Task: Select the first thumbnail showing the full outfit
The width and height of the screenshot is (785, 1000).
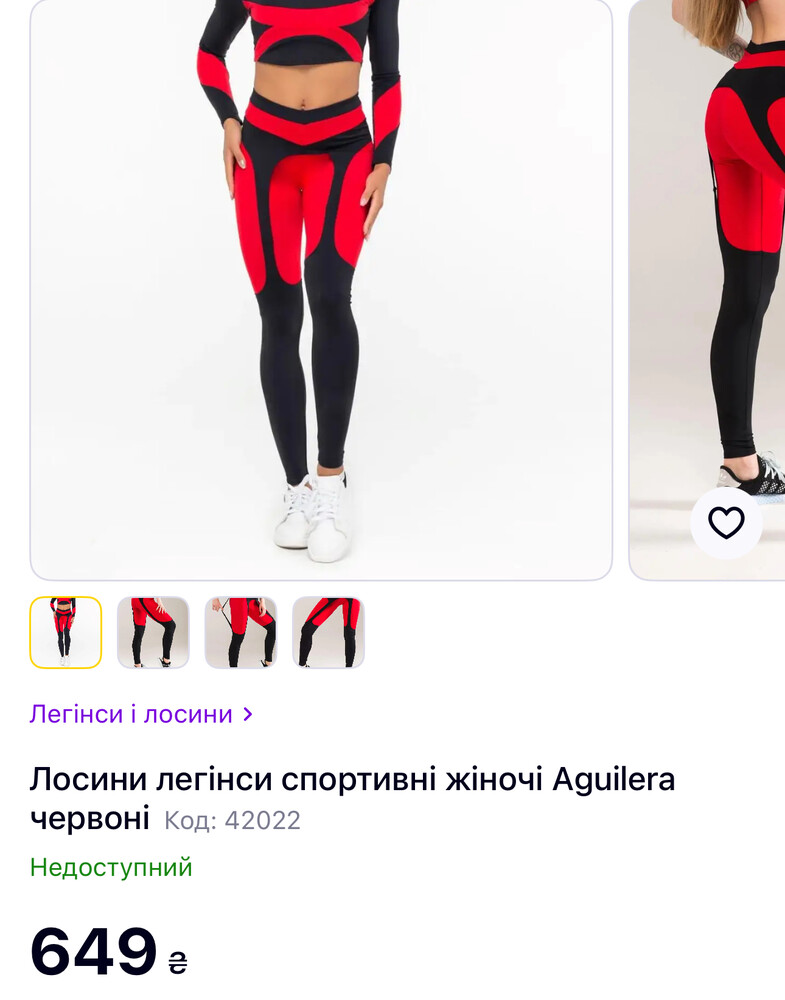Action: click(65, 632)
